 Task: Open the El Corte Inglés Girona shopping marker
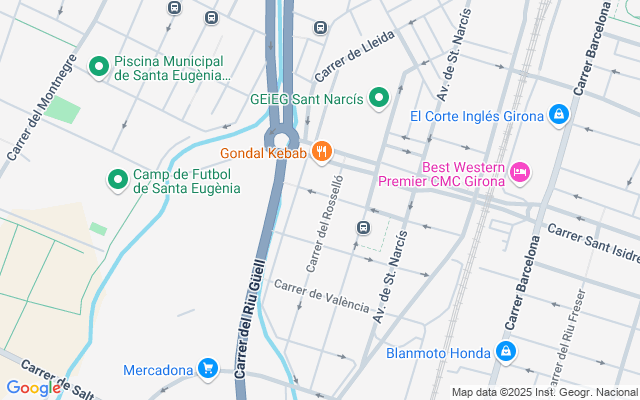point(560,115)
